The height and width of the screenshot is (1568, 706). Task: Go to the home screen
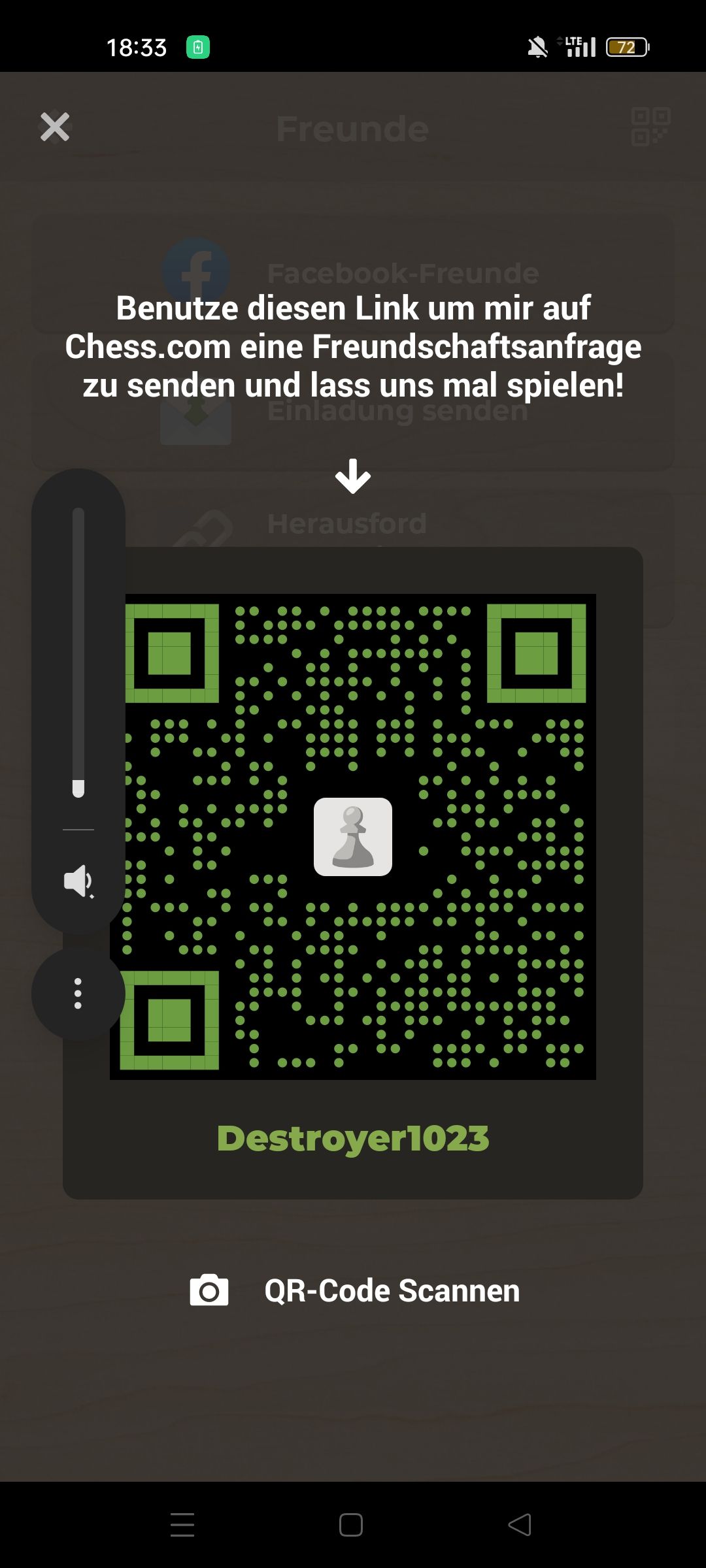point(351,1525)
